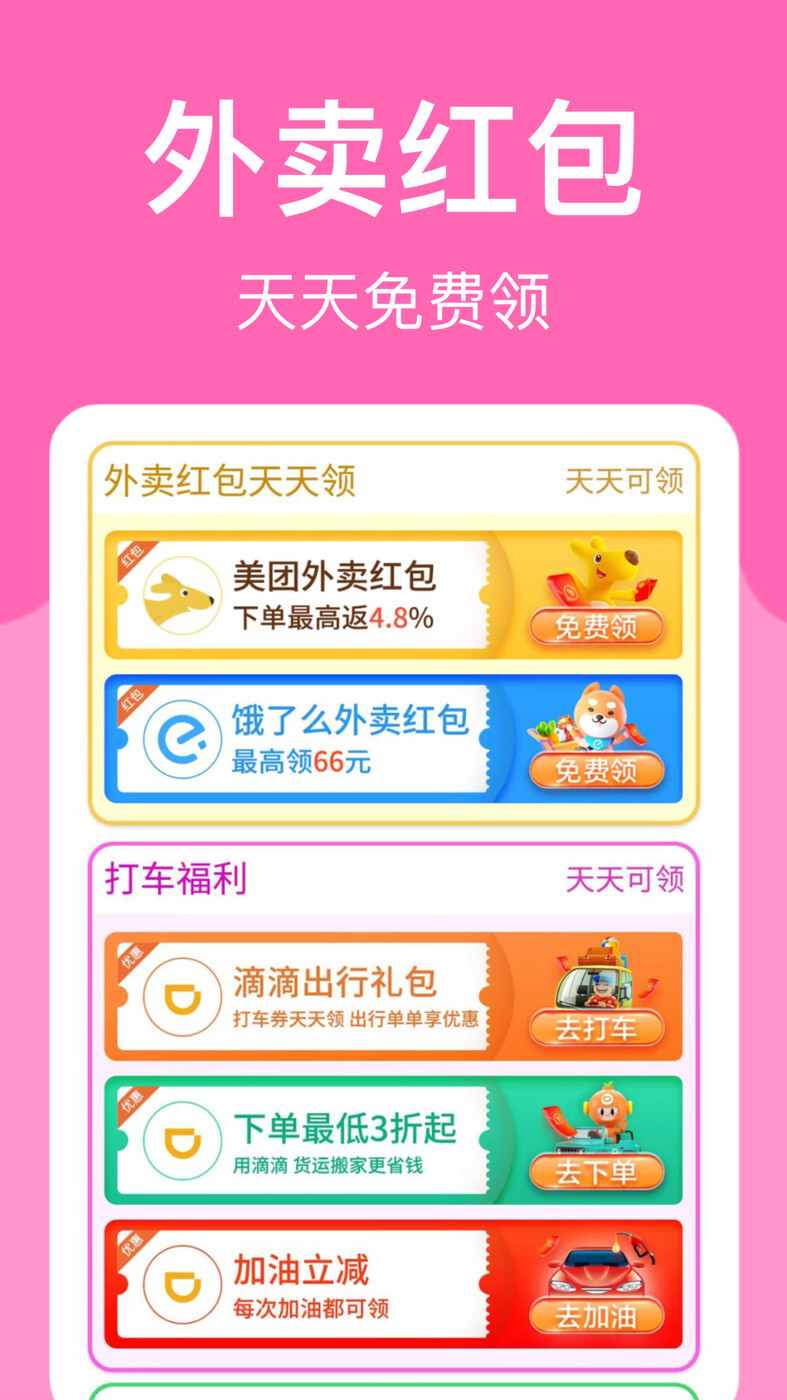Open 天天可领 in the 打车福利 section
787x1400 pixels.
[625, 882]
